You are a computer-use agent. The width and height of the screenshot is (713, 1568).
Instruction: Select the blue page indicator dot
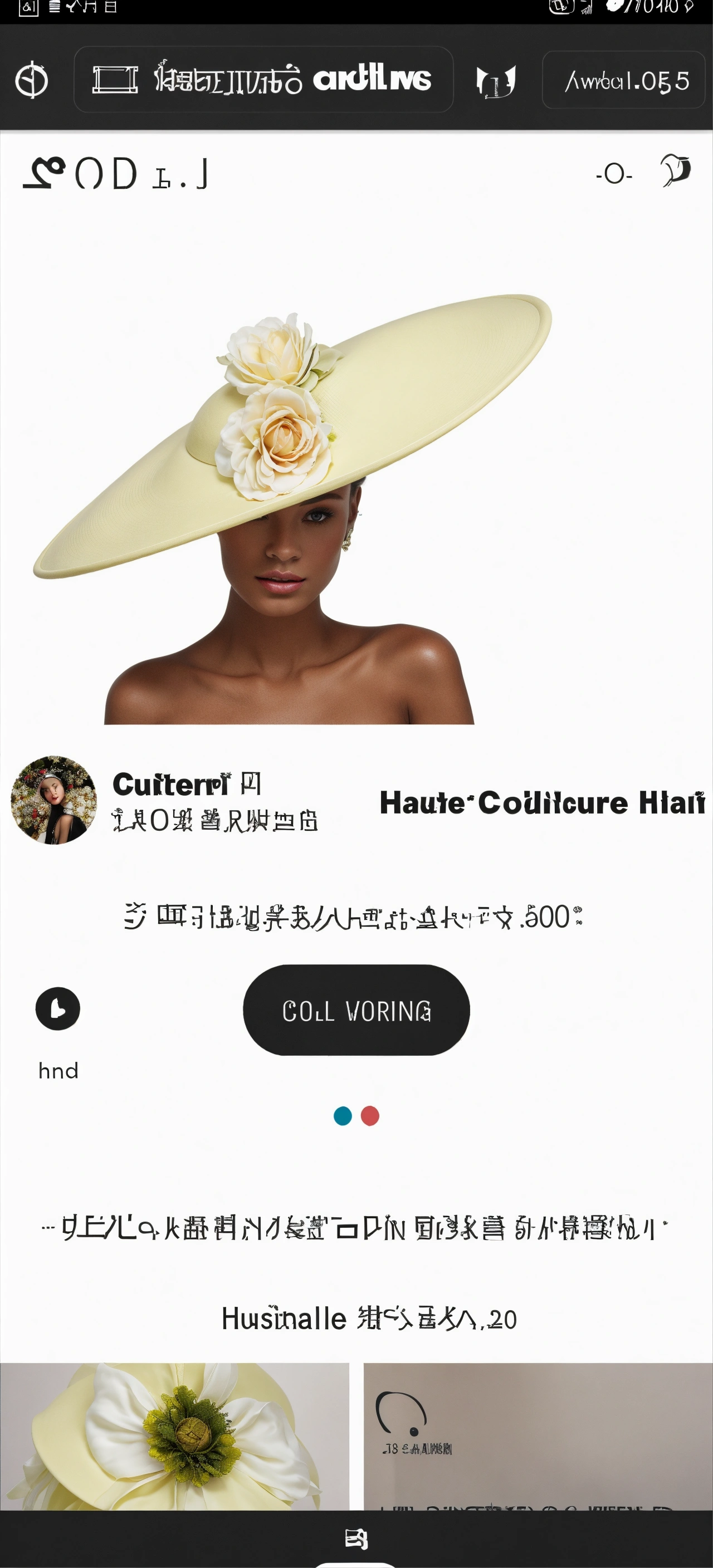point(343,1116)
